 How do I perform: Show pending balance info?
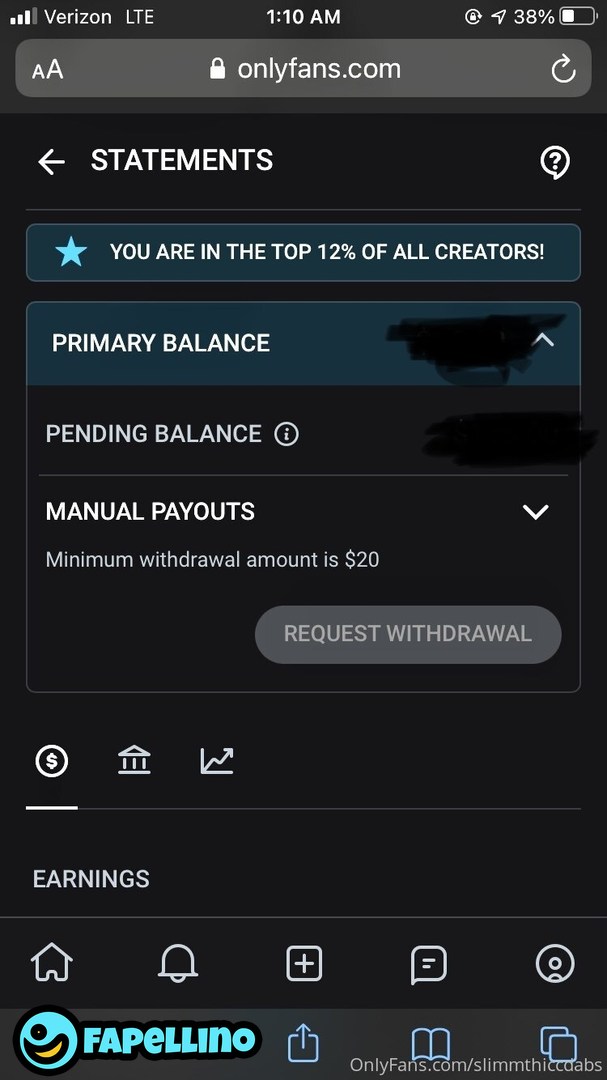pyautogui.click(x=287, y=434)
